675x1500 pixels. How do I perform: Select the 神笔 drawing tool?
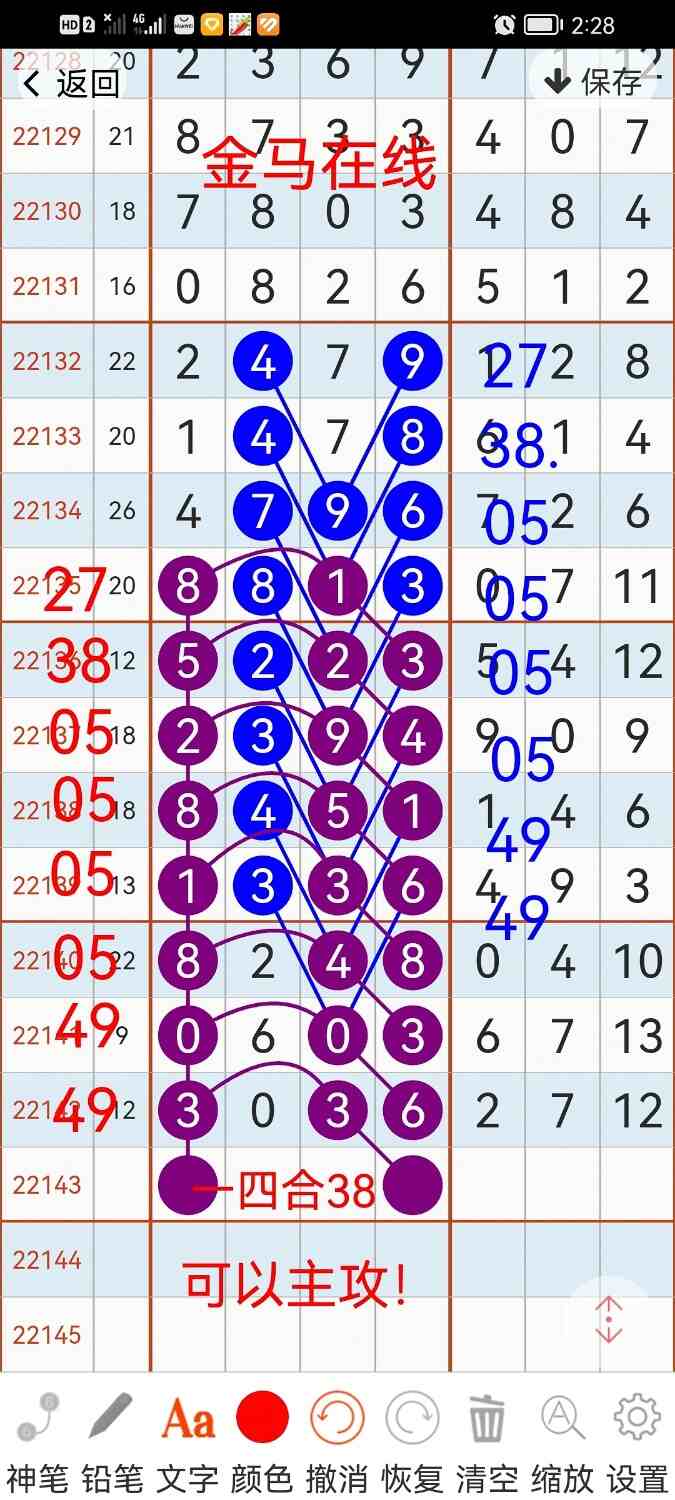[x=37, y=1438]
